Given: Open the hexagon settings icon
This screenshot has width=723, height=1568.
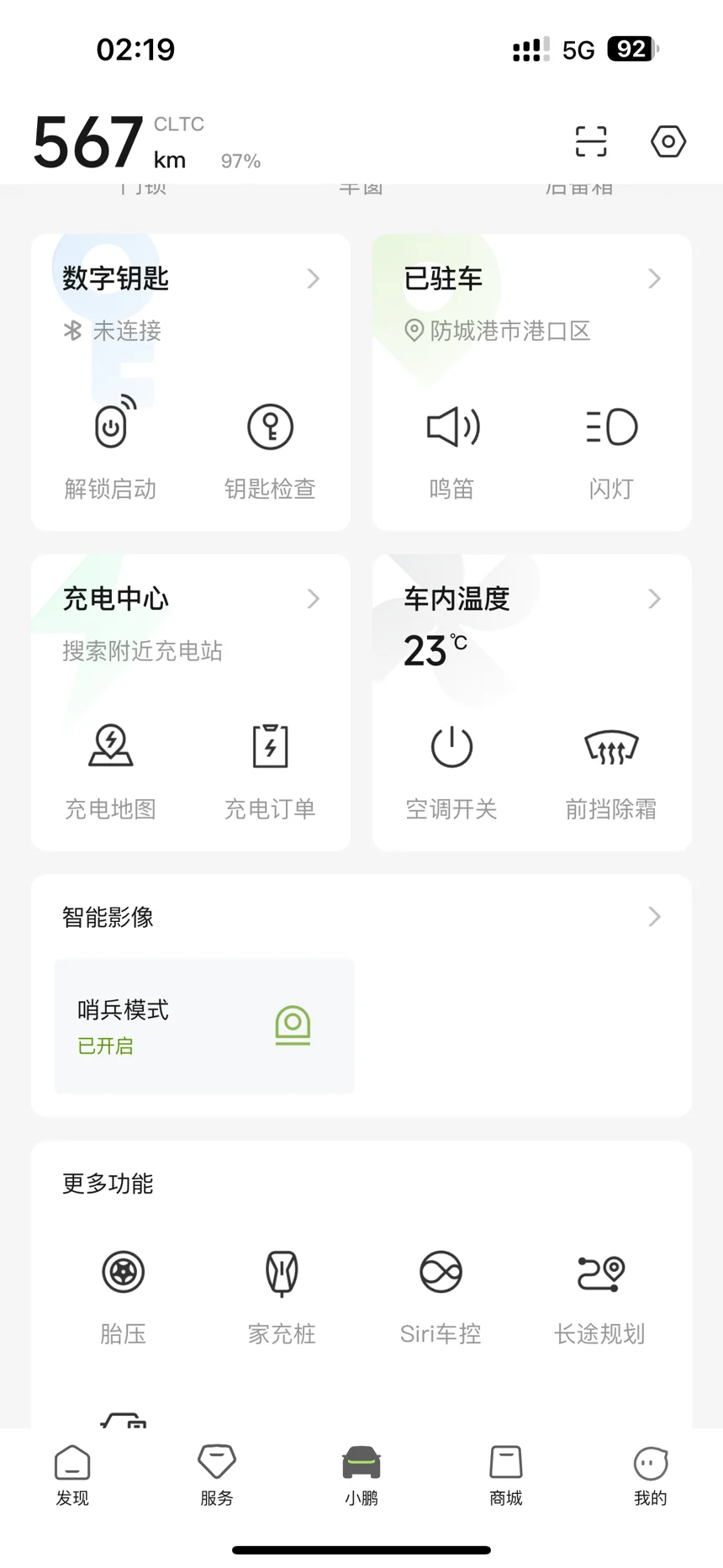Looking at the screenshot, I should (668, 141).
